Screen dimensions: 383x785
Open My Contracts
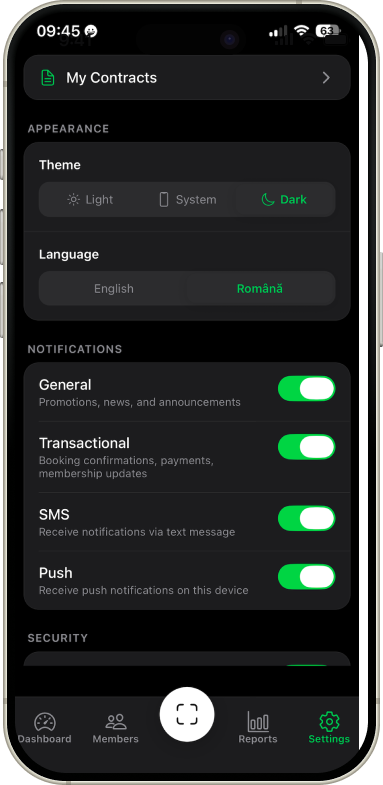(x=187, y=78)
